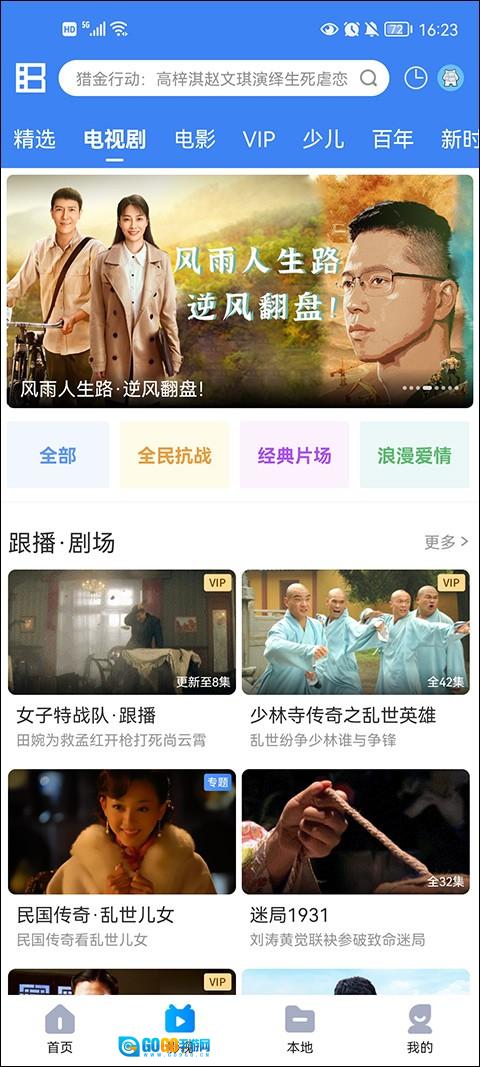Open 民国传奇·乱世儿女 special topic card
This screenshot has height=1067, width=480.
[x=122, y=859]
